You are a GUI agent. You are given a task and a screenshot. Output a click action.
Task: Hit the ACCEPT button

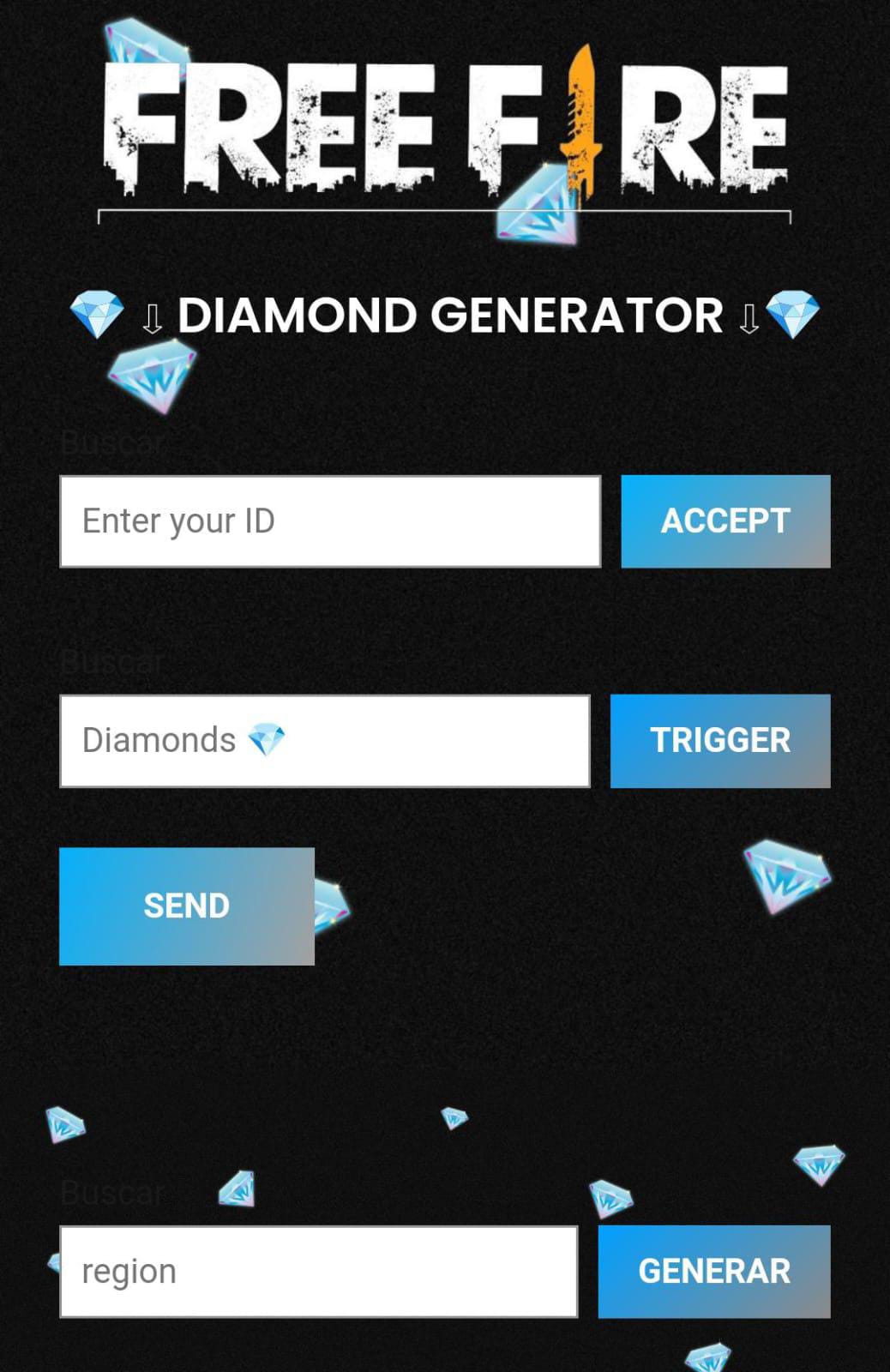point(725,521)
